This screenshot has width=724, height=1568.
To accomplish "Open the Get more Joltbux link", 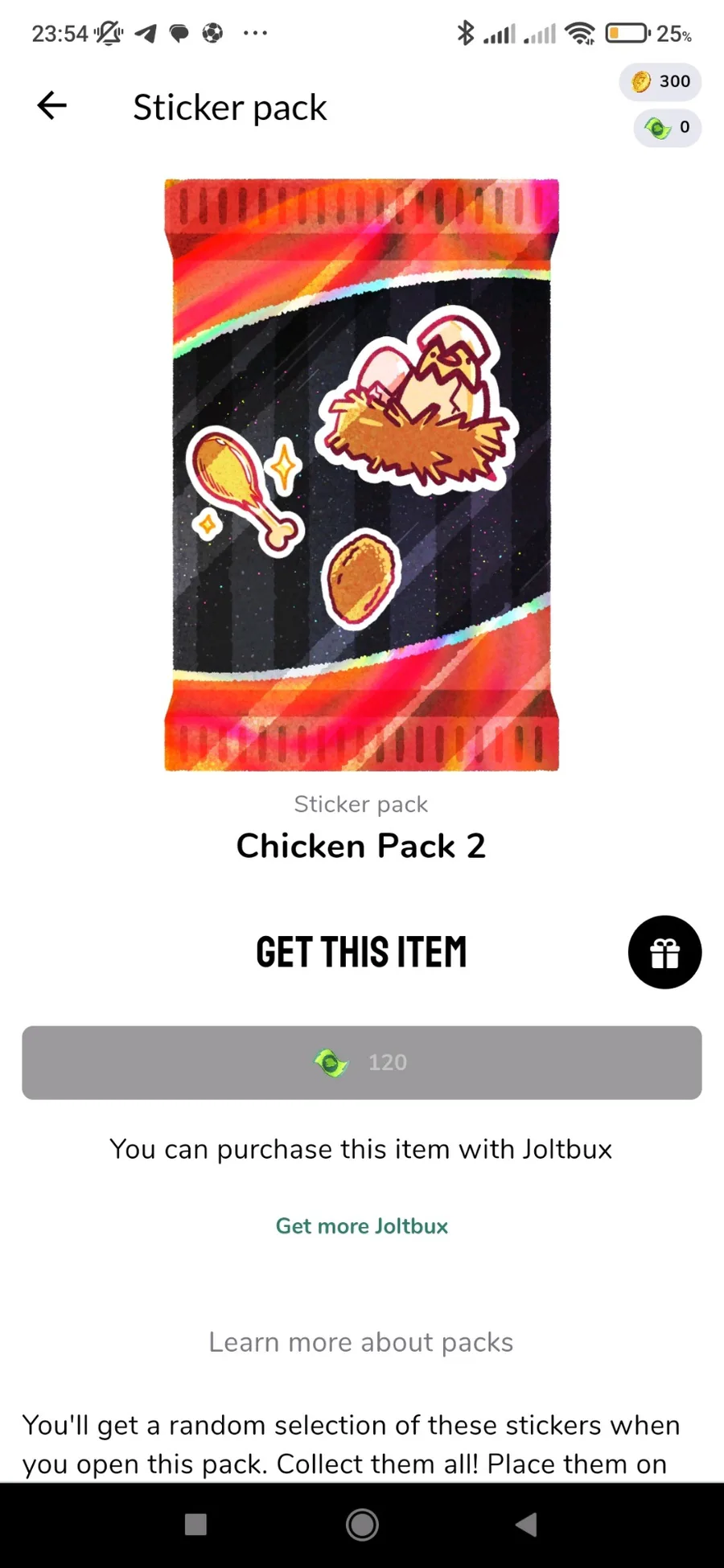I will (x=362, y=1225).
